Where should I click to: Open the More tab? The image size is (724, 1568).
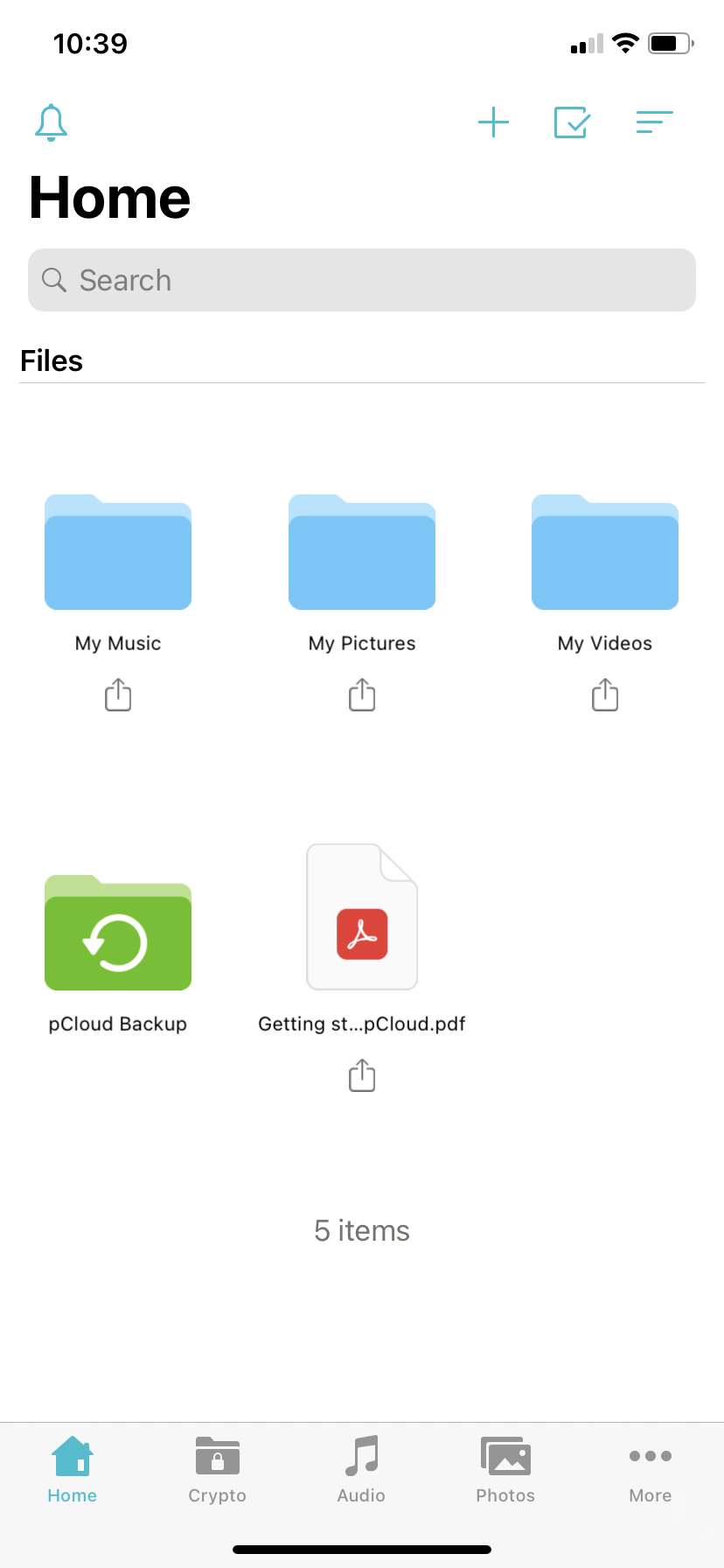(x=651, y=1470)
